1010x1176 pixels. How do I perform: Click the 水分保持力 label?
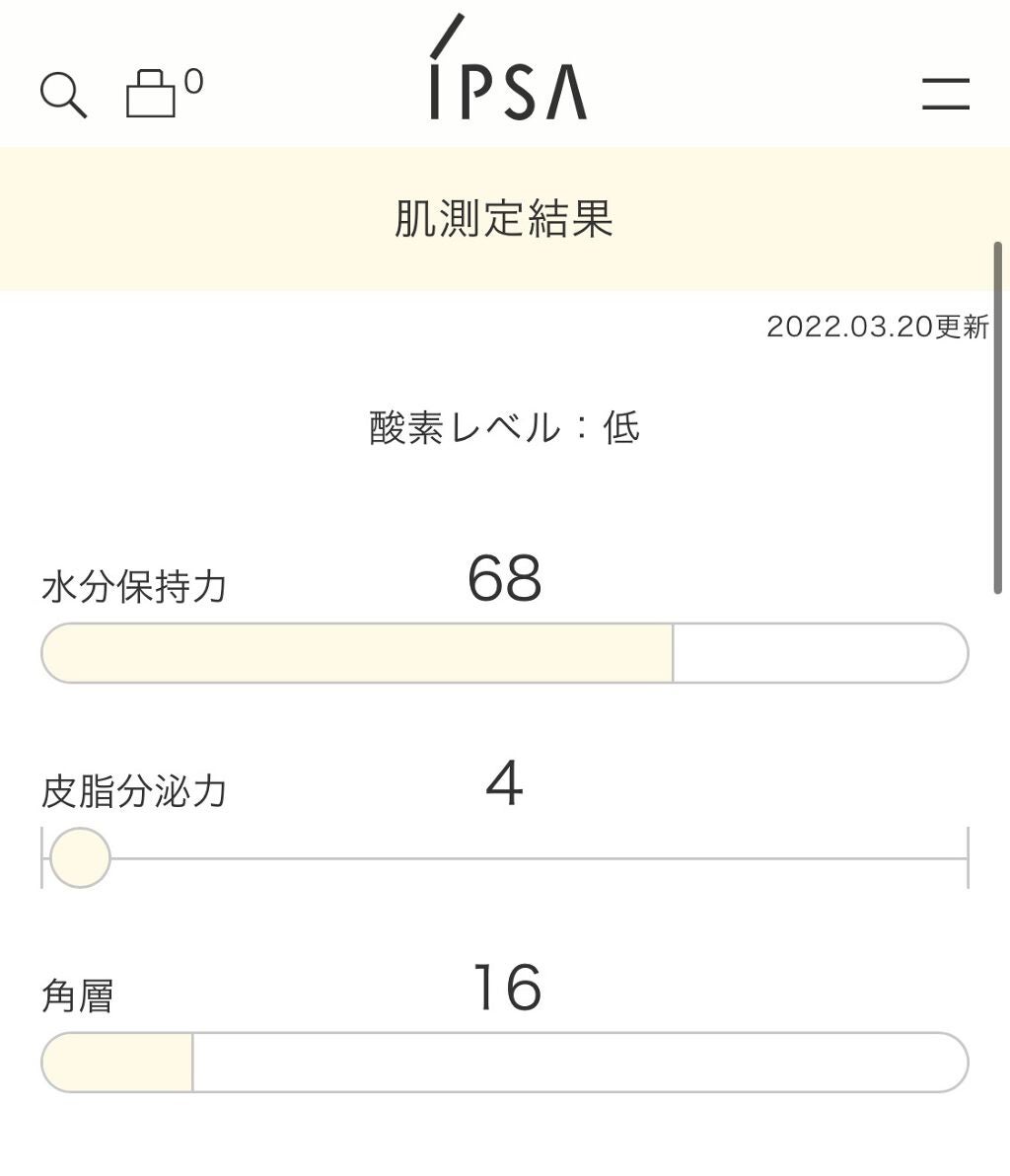click(x=134, y=584)
